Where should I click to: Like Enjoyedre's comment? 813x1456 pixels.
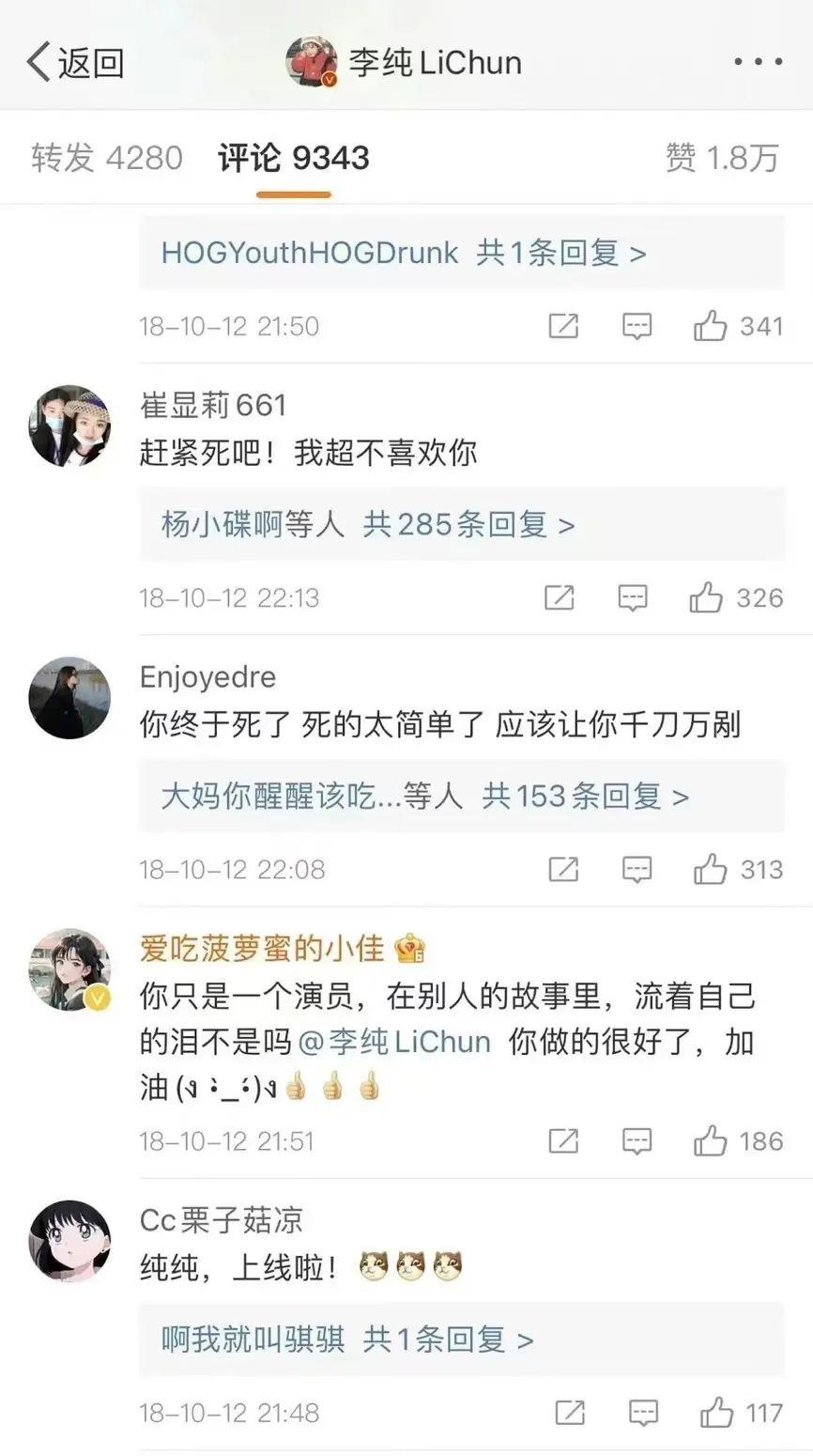(711, 869)
